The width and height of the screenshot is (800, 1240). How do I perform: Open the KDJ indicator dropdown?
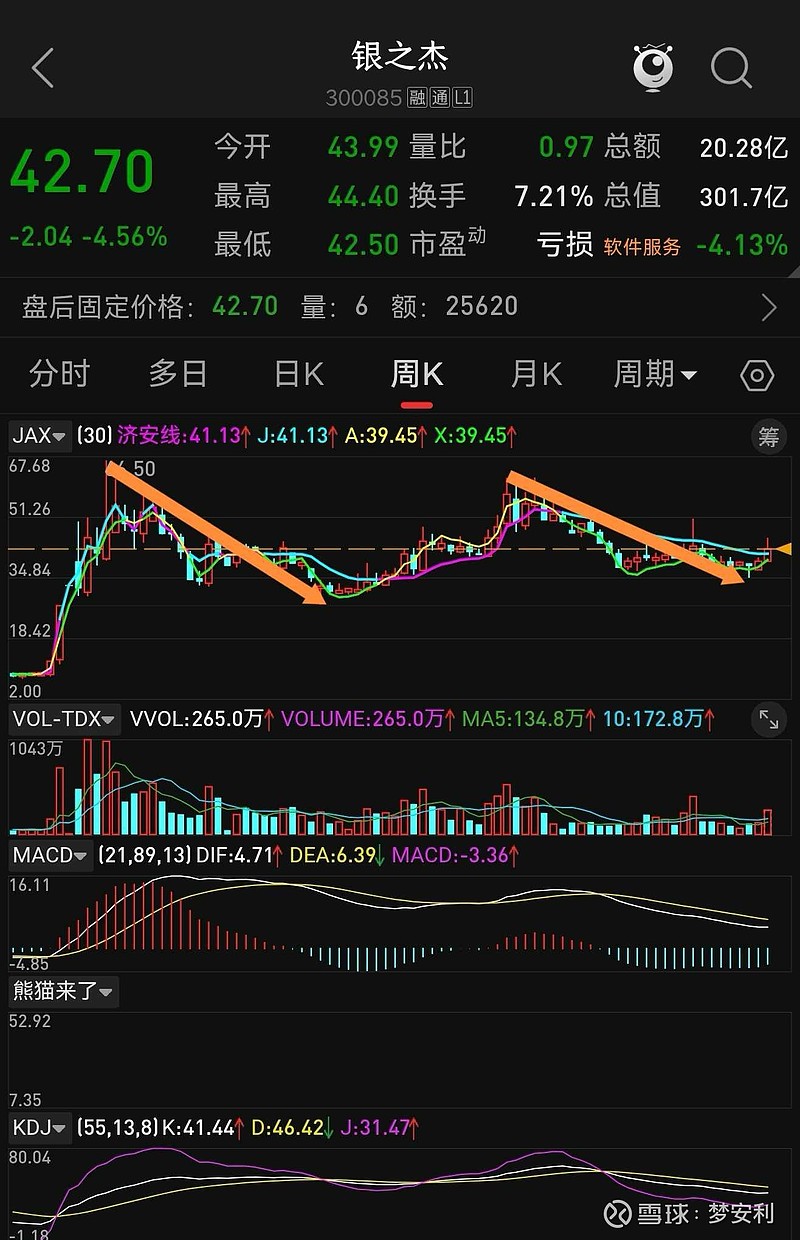coord(40,1127)
